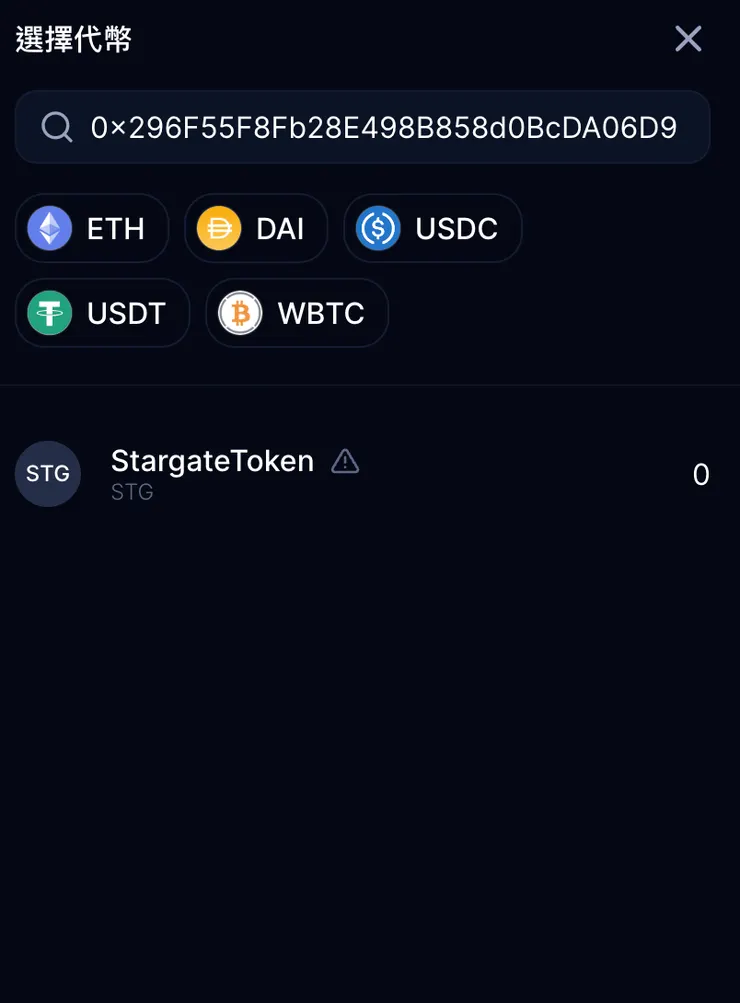Image resolution: width=740 pixels, height=1003 pixels.
Task: Choose the DAI quick-select chip
Action: (256, 228)
